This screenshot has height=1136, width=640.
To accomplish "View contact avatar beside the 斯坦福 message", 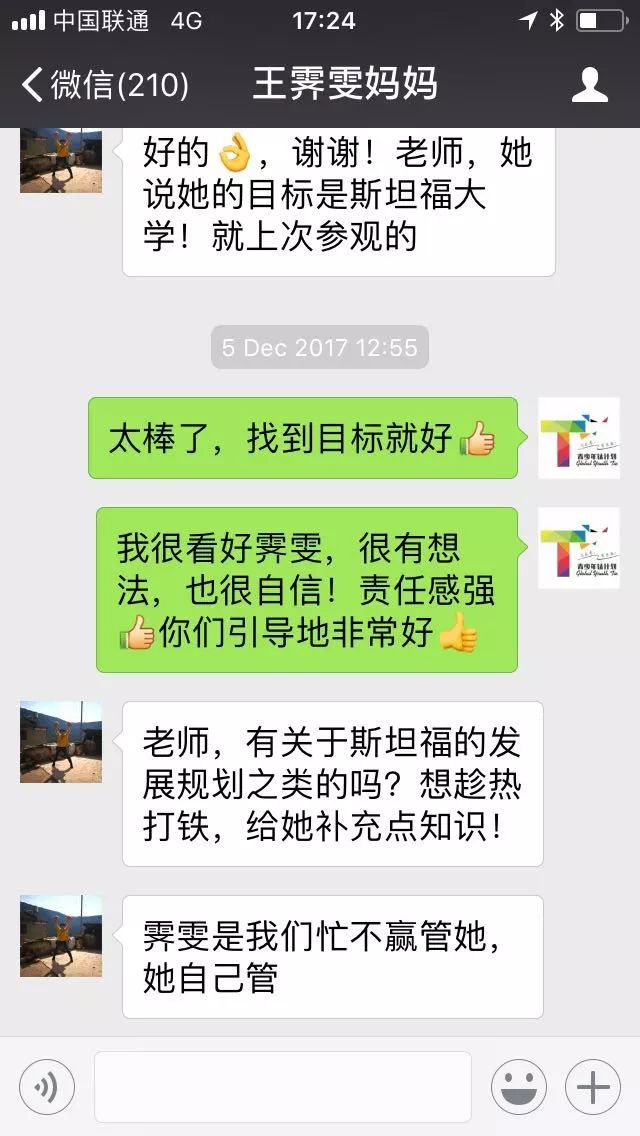I will click(61, 741).
